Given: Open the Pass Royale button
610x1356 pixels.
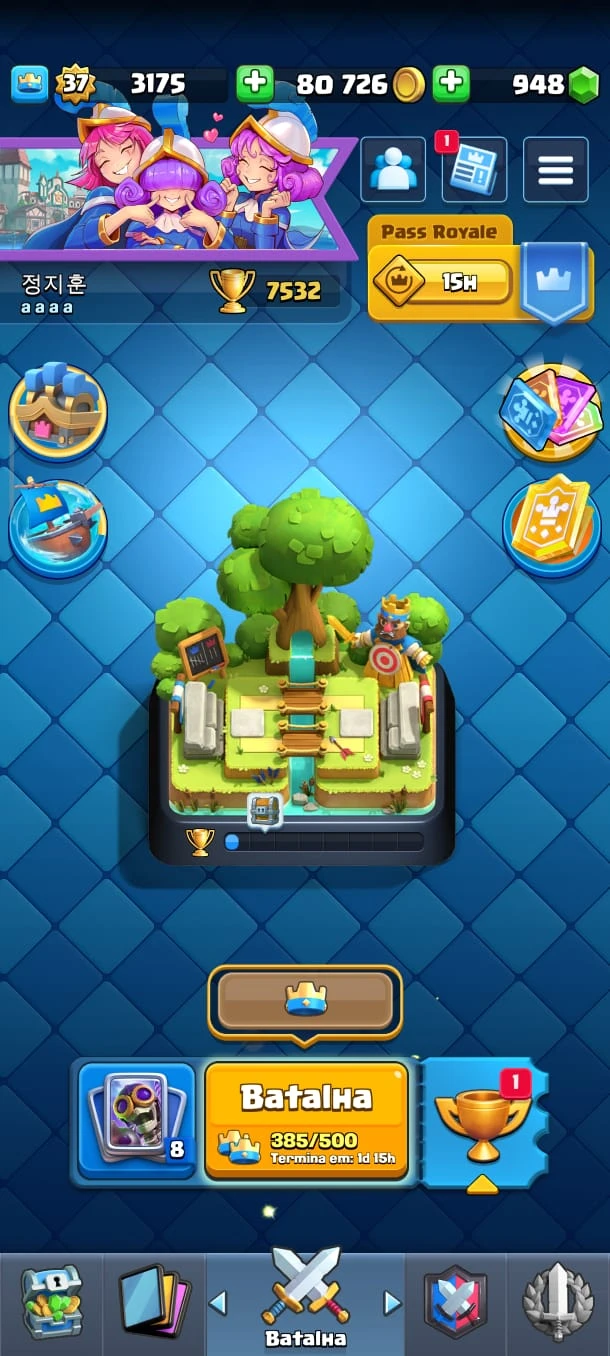Looking at the screenshot, I should click(443, 282).
